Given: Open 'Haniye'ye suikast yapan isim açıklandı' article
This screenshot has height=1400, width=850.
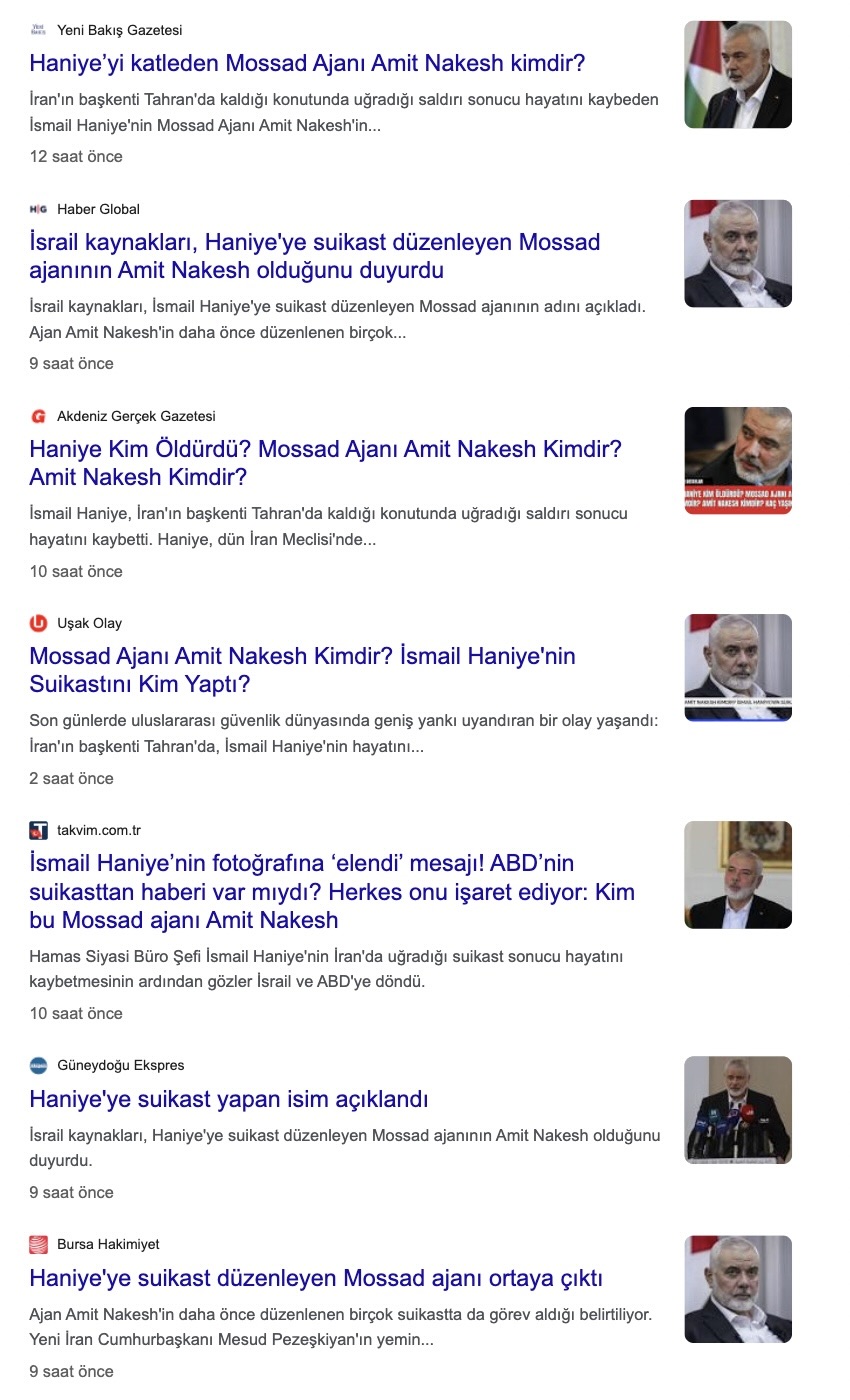Looking at the screenshot, I should tap(229, 1100).
